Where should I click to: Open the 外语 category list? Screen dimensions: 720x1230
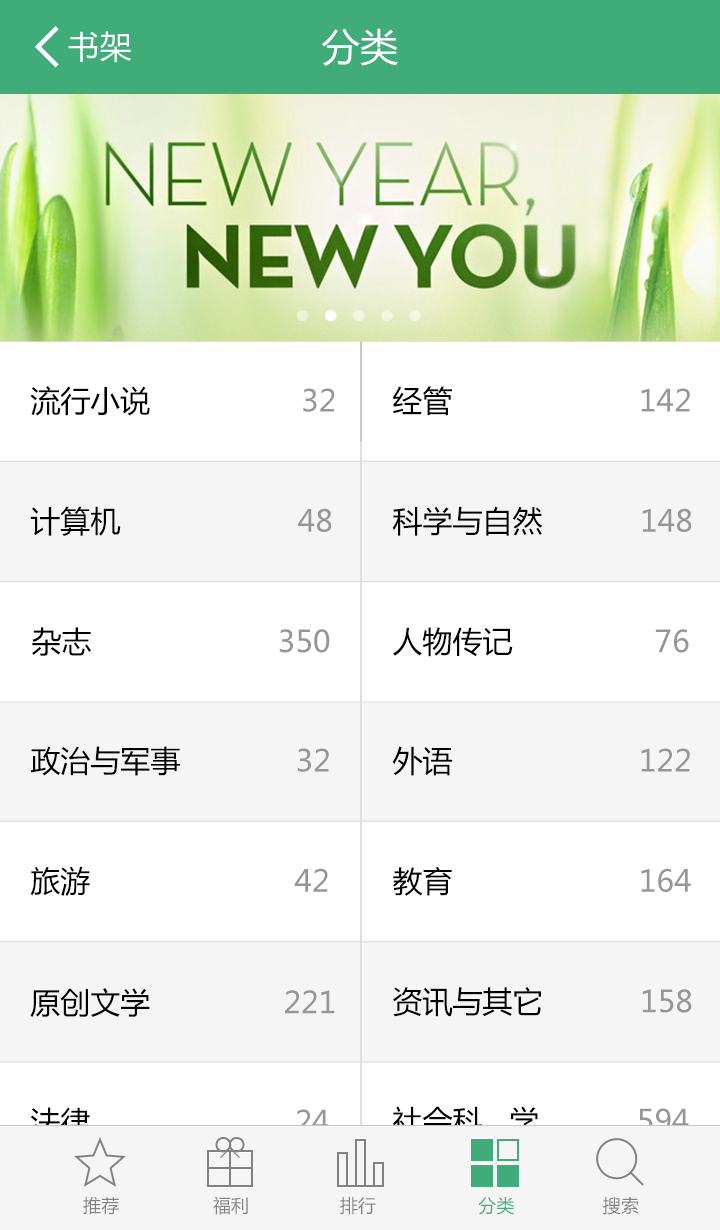click(540, 762)
